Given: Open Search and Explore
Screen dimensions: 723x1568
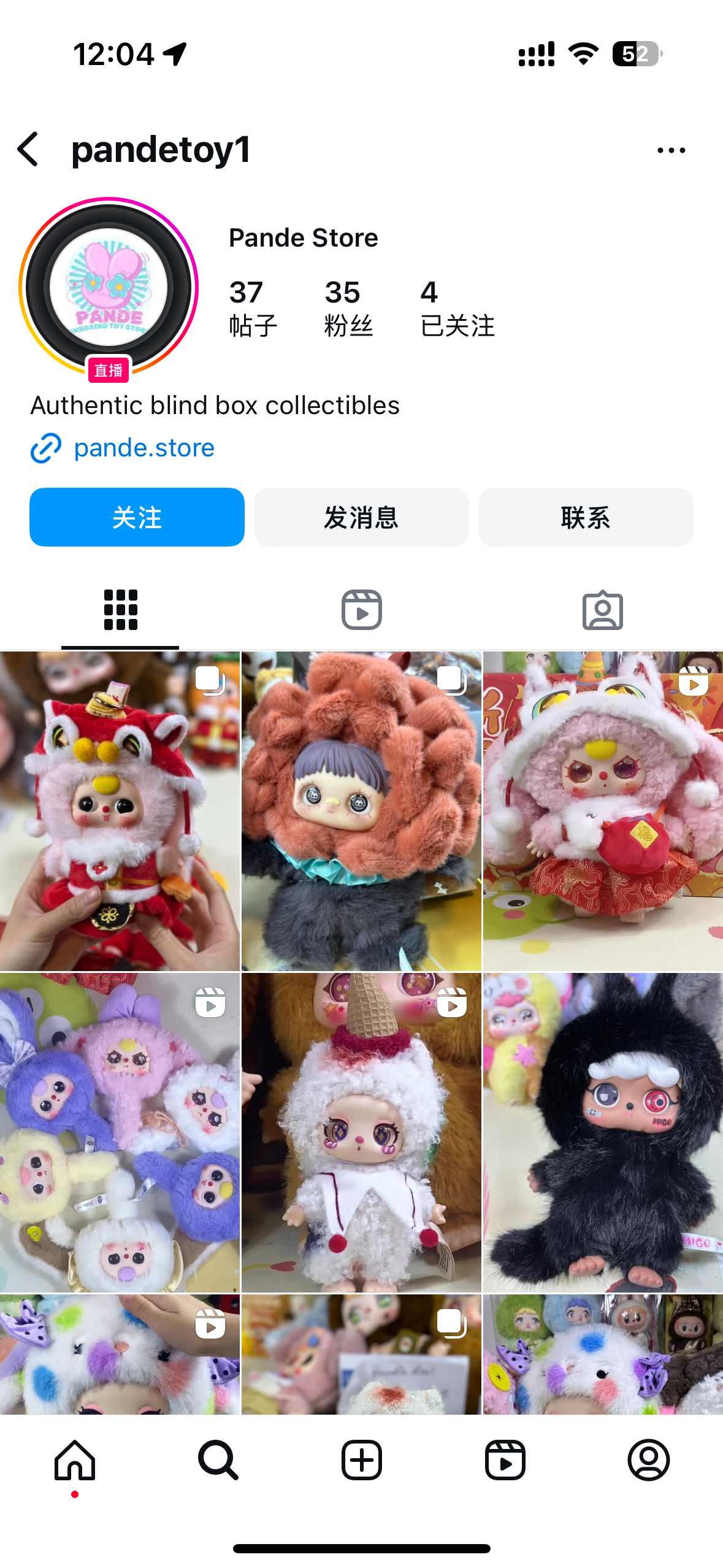Looking at the screenshot, I should [218, 1460].
